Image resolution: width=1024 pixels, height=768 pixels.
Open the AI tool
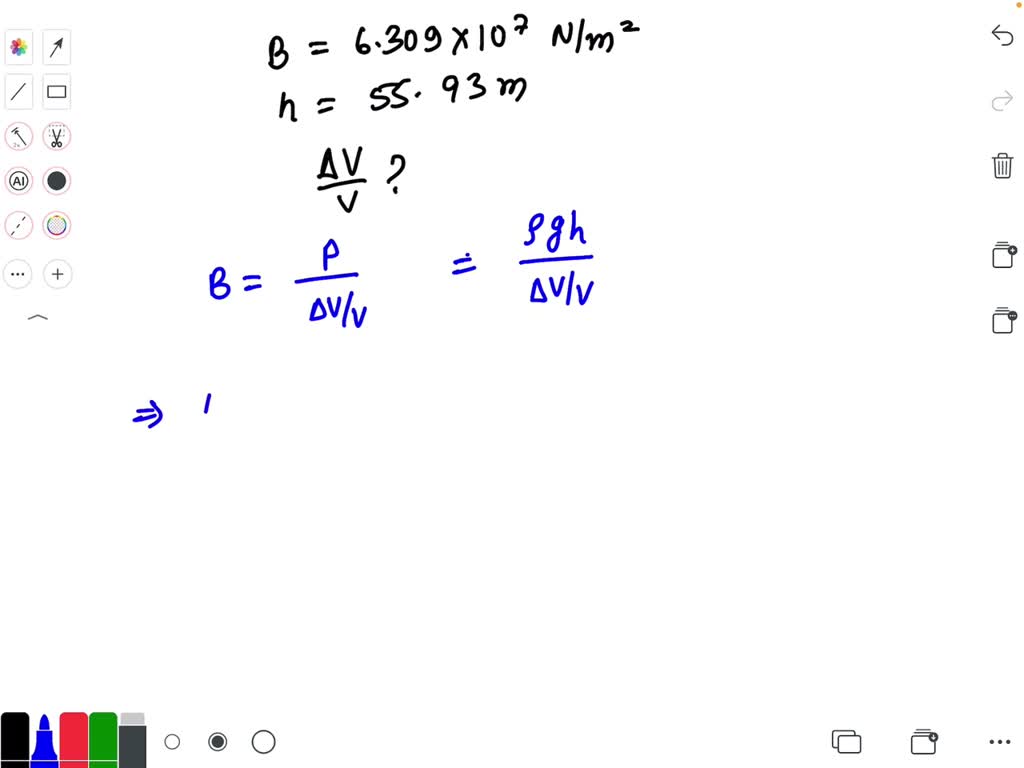(x=18, y=181)
